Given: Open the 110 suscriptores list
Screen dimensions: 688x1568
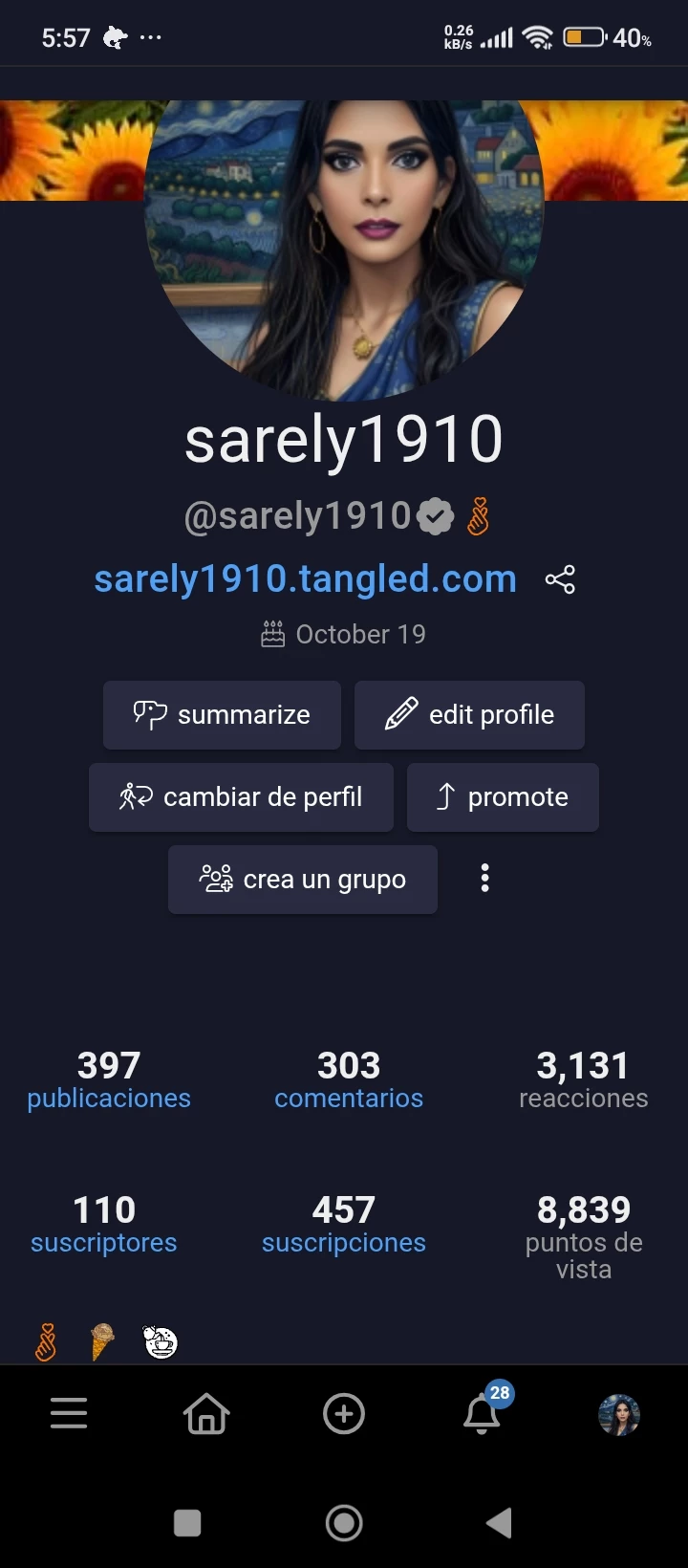Looking at the screenshot, I should tap(104, 1225).
